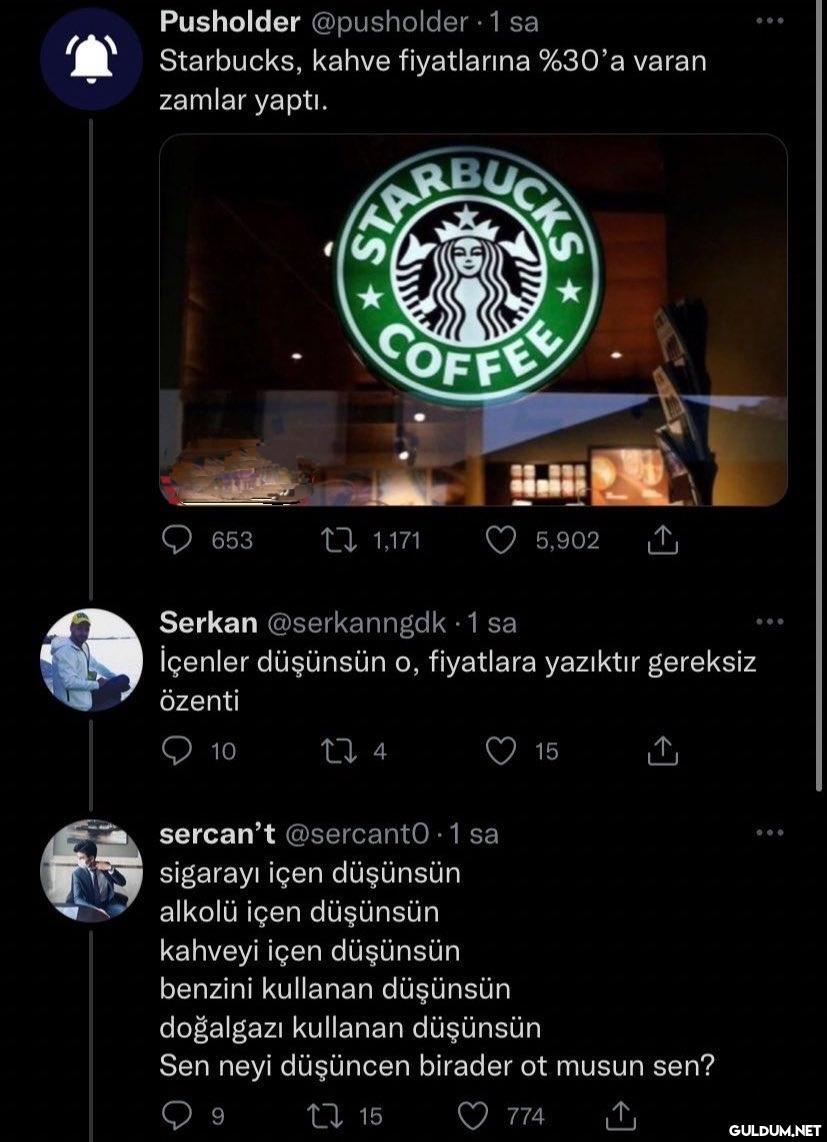The image size is (827, 1142).
Task: Reply to Pusholder's Starbucks tweet
Action: click(x=177, y=541)
